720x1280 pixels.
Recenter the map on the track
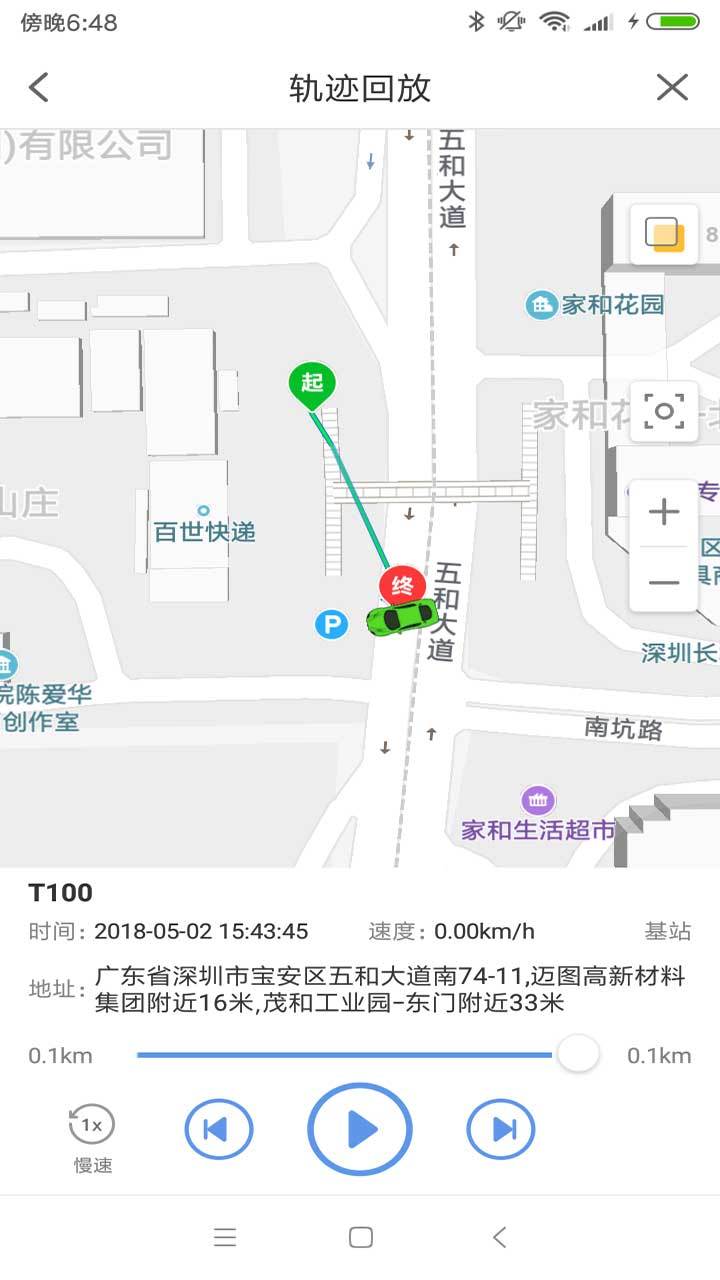point(664,410)
